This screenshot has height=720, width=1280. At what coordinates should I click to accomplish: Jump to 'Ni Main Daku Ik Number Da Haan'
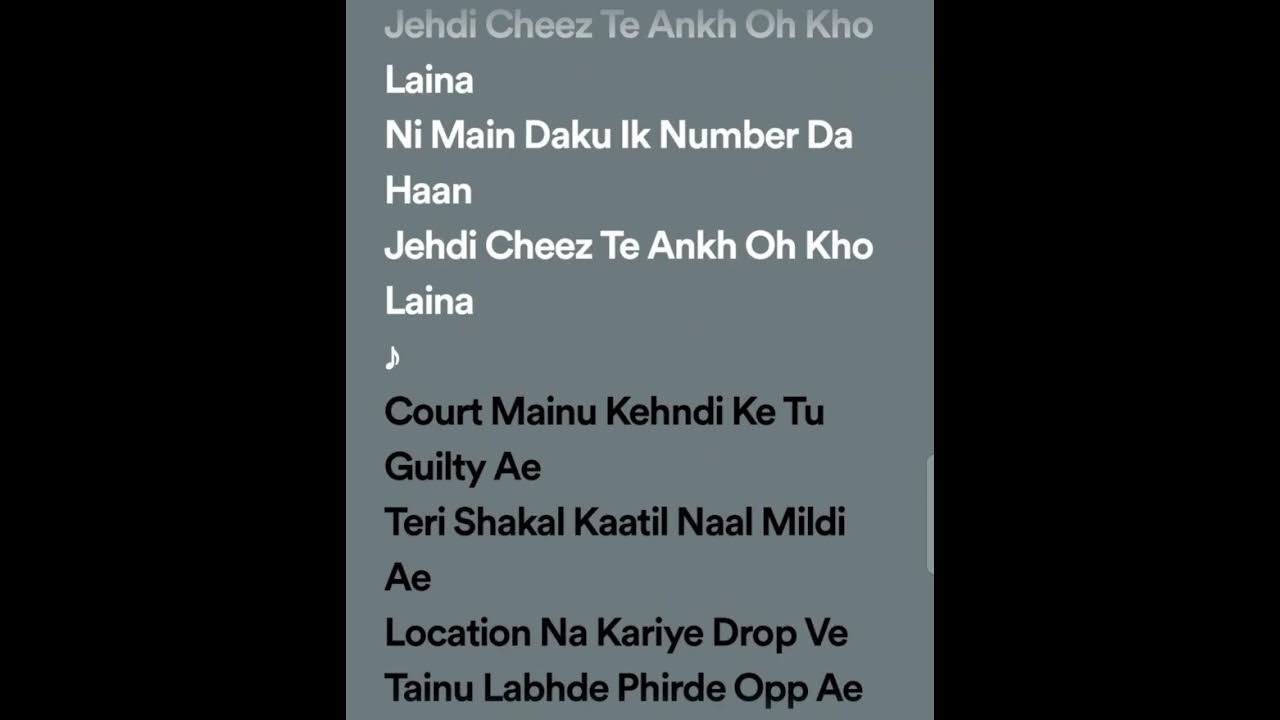[617, 162]
